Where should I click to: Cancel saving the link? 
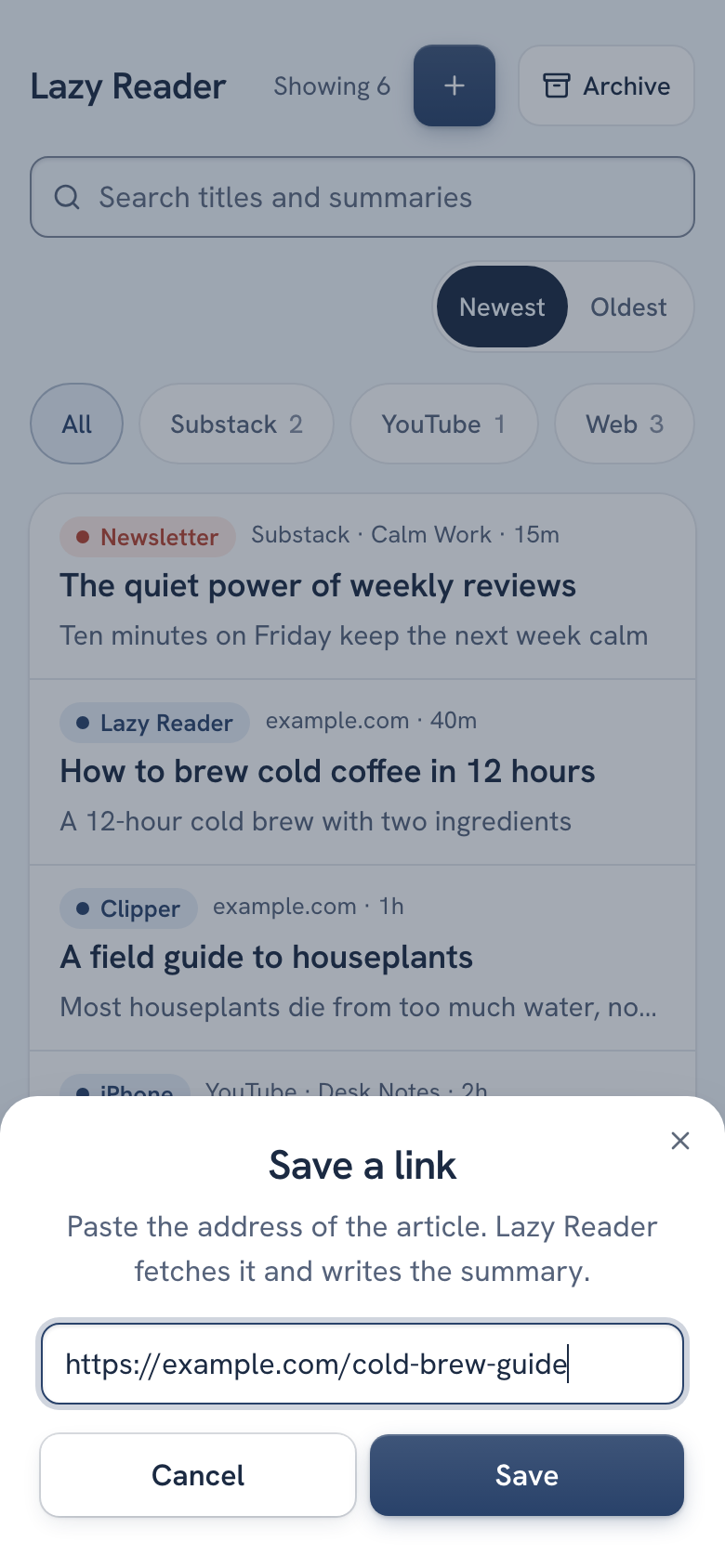click(x=198, y=1475)
